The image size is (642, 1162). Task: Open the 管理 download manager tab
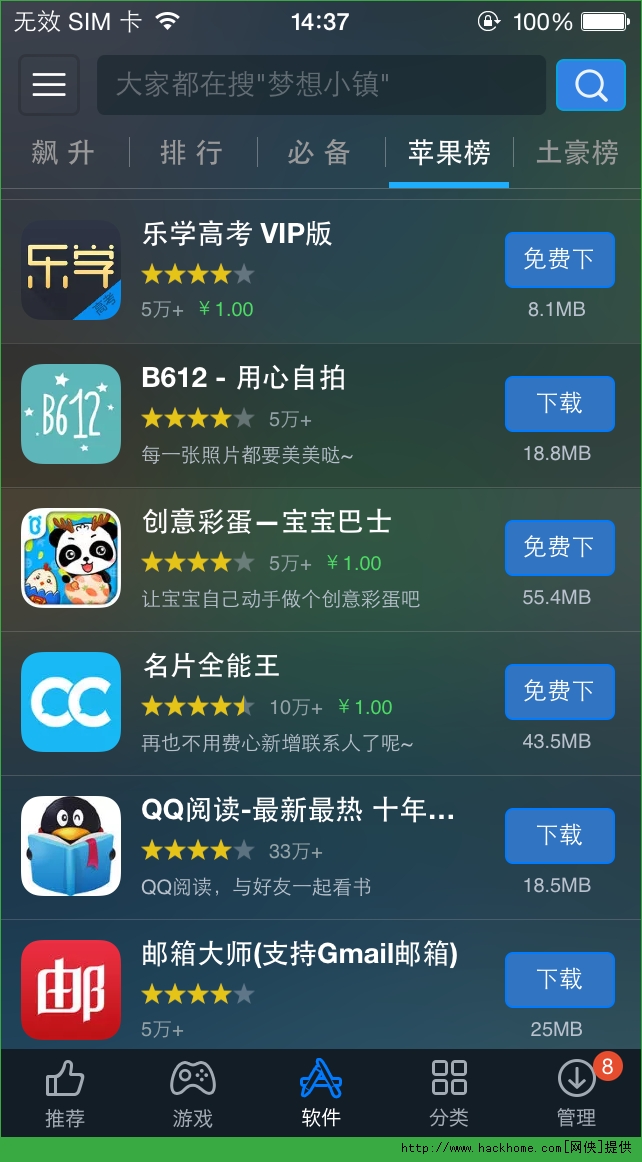[577, 1095]
